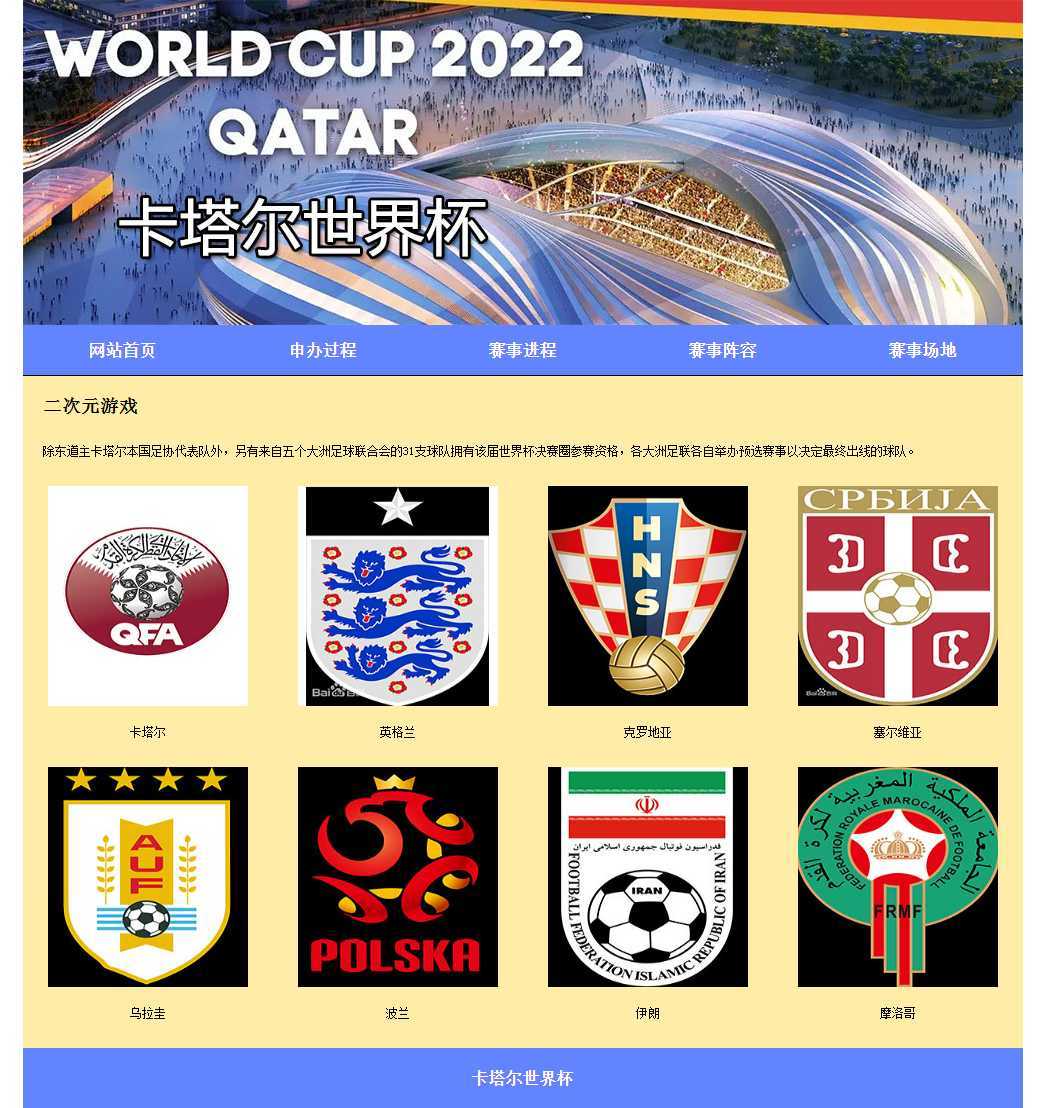Open the 网站首页 navigation item
Viewport: 1046px width, 1108px height.
coord(122,350)
